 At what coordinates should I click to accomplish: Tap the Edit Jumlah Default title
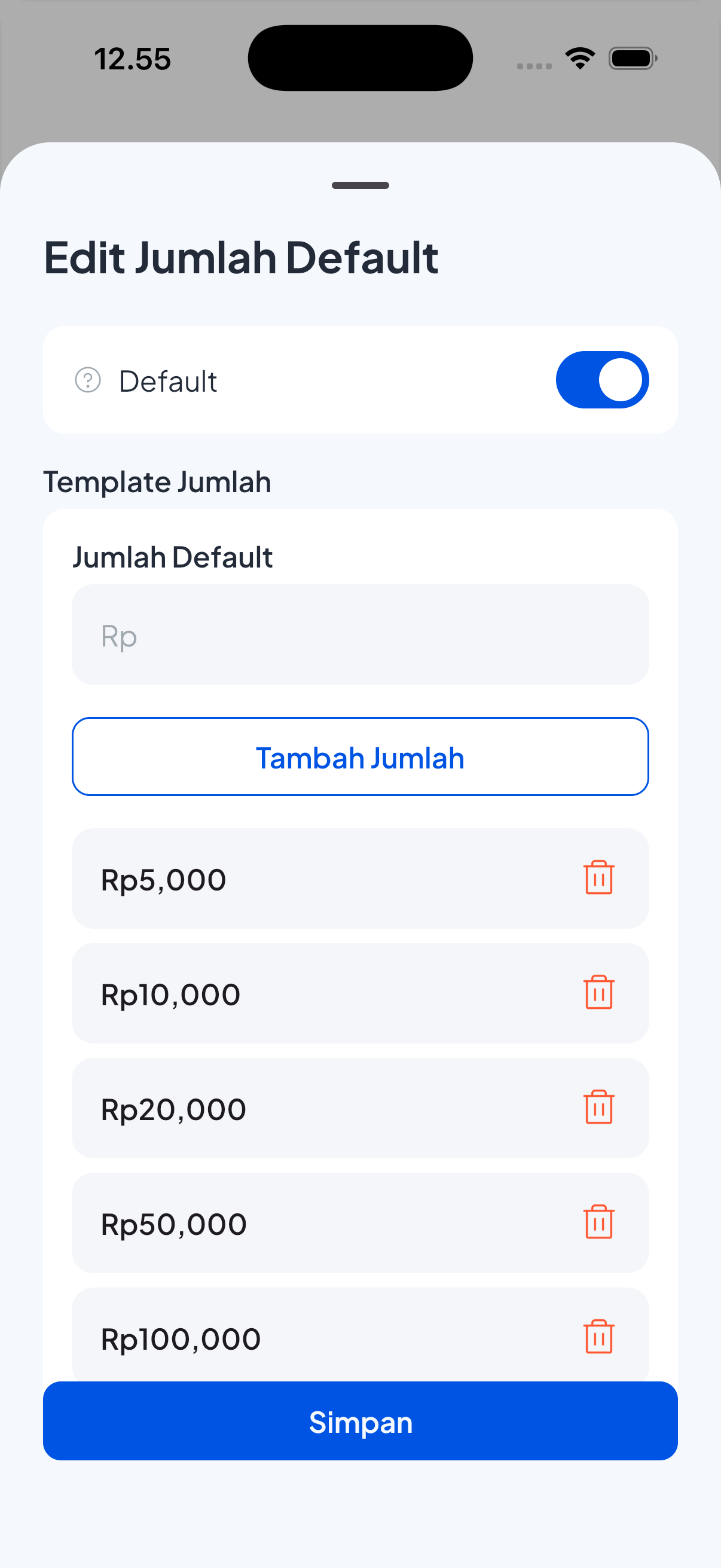tap(240, 258)
